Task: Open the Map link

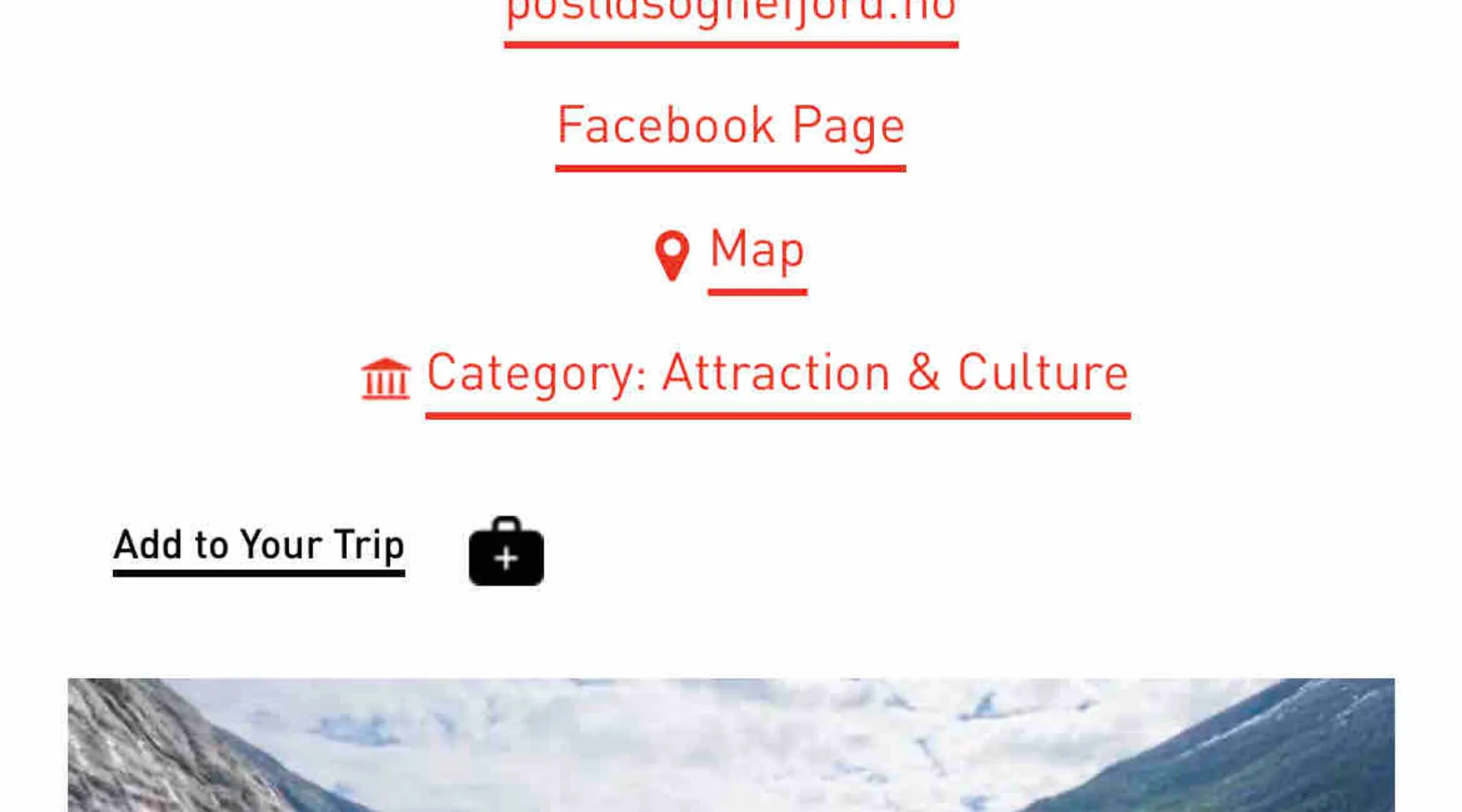Action: click(756, 250)
